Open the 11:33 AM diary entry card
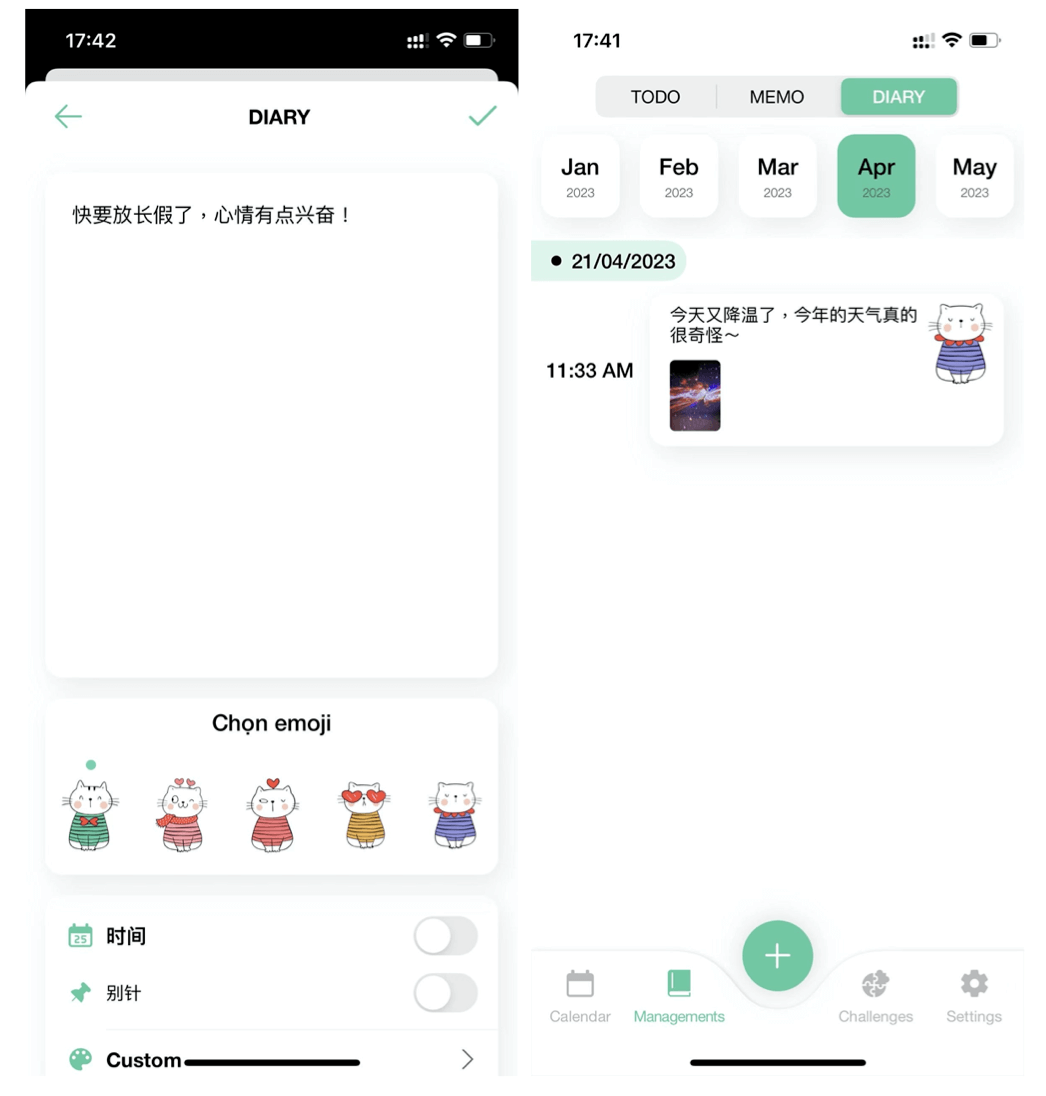1046x1096 pixels. [x=826, y=370]
